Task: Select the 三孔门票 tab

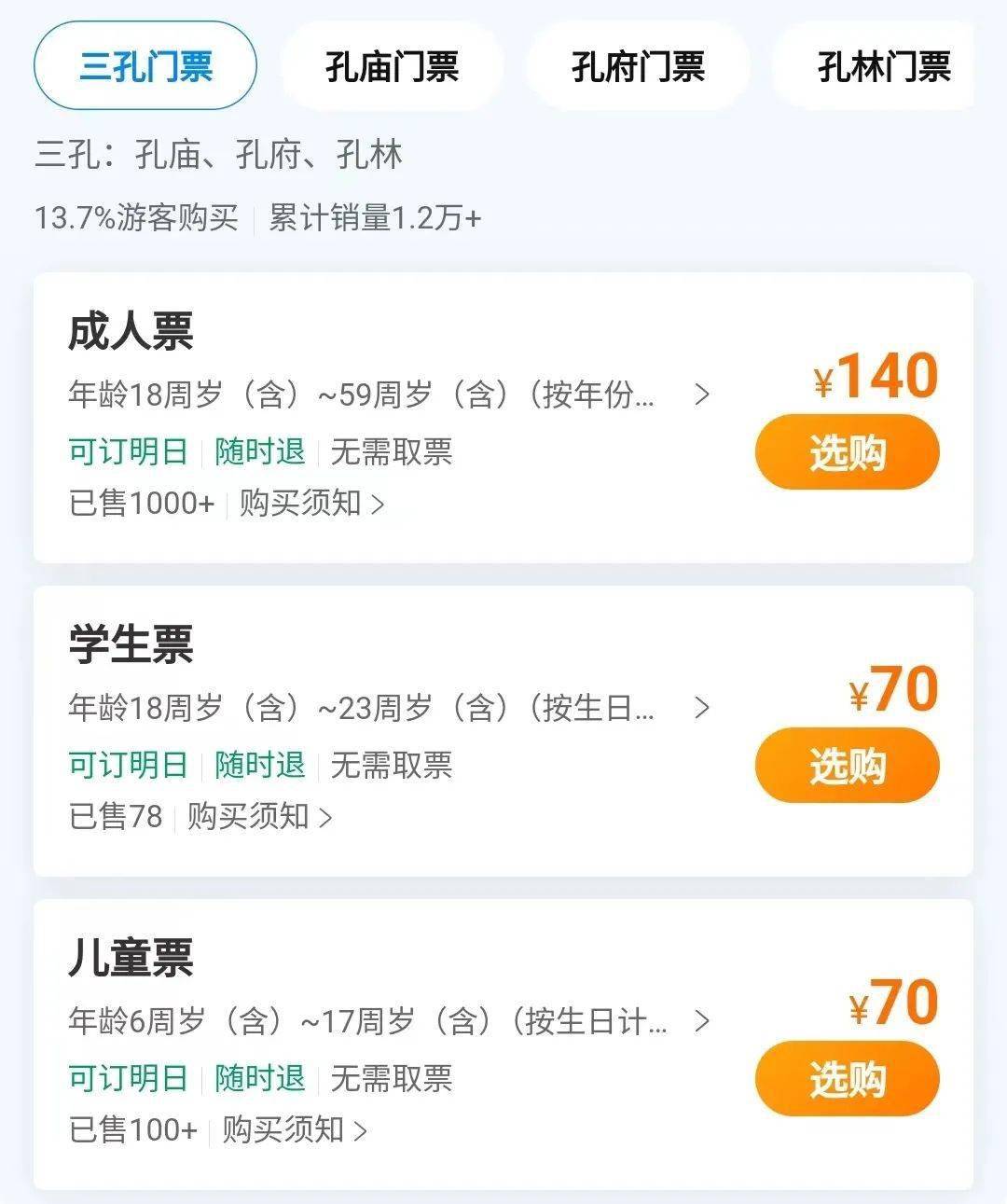Action: click(145, 66)
